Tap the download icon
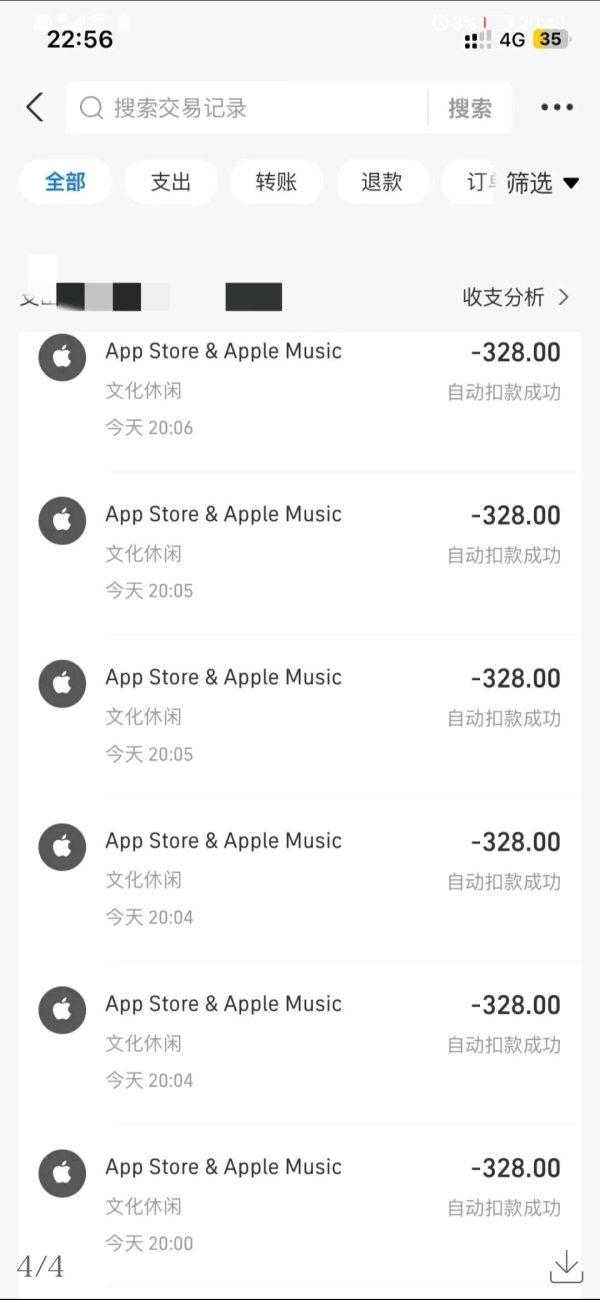The image size is (600, 1300). [x=566, y=1265]
